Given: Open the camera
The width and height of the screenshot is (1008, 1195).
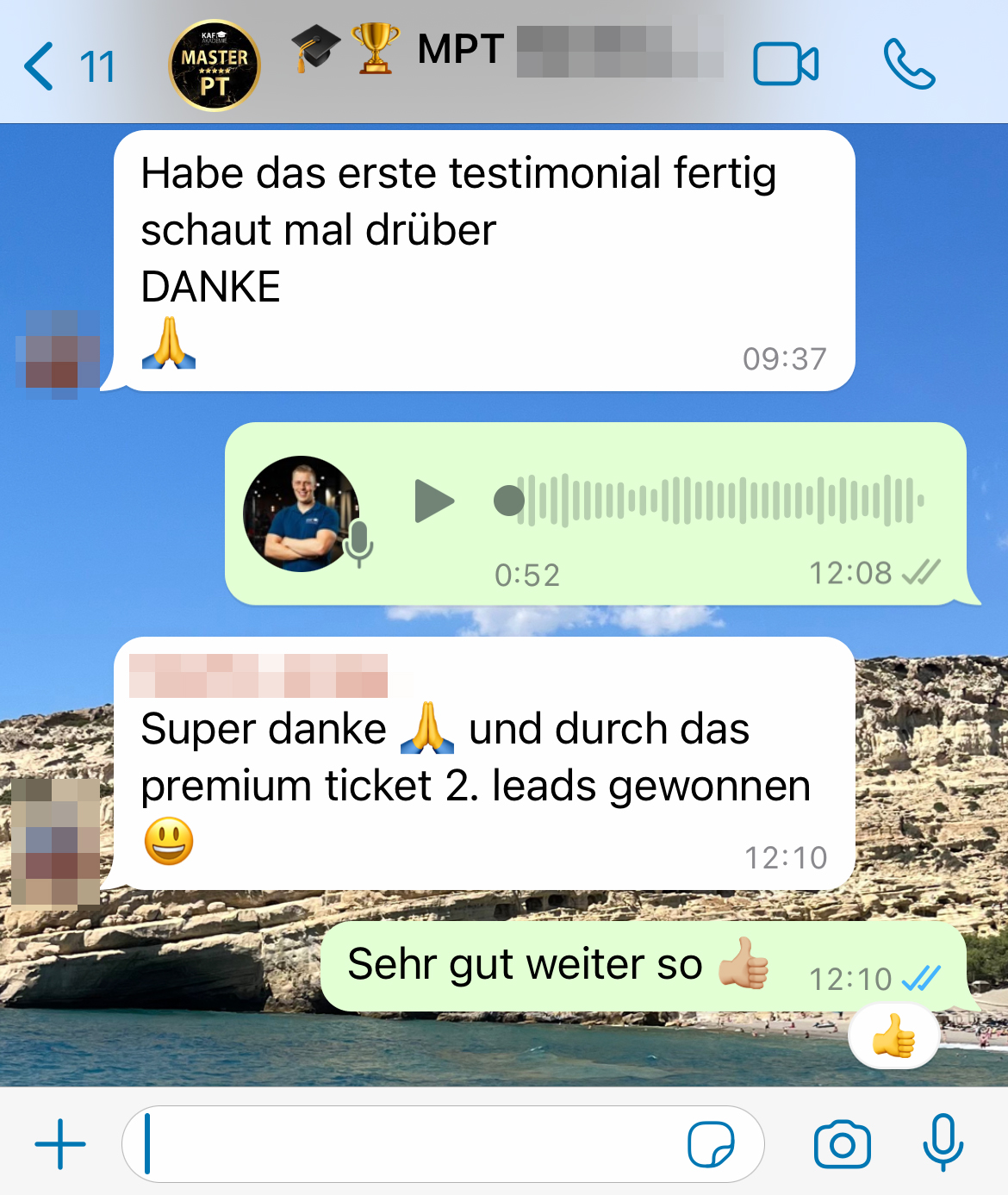Looking at the screenshot, I should click(x=842, y=1144).
